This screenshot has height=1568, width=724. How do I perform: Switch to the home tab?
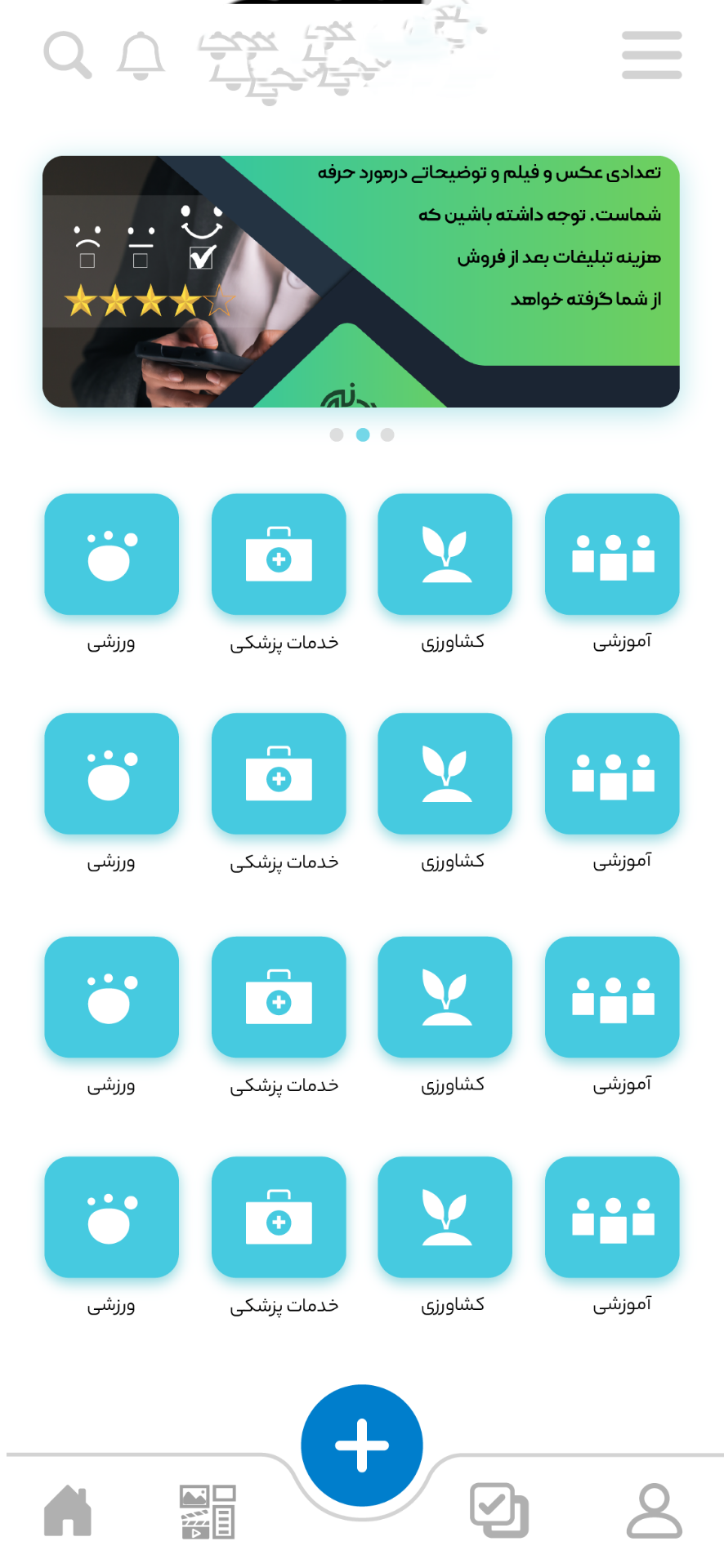[68, 1511]
